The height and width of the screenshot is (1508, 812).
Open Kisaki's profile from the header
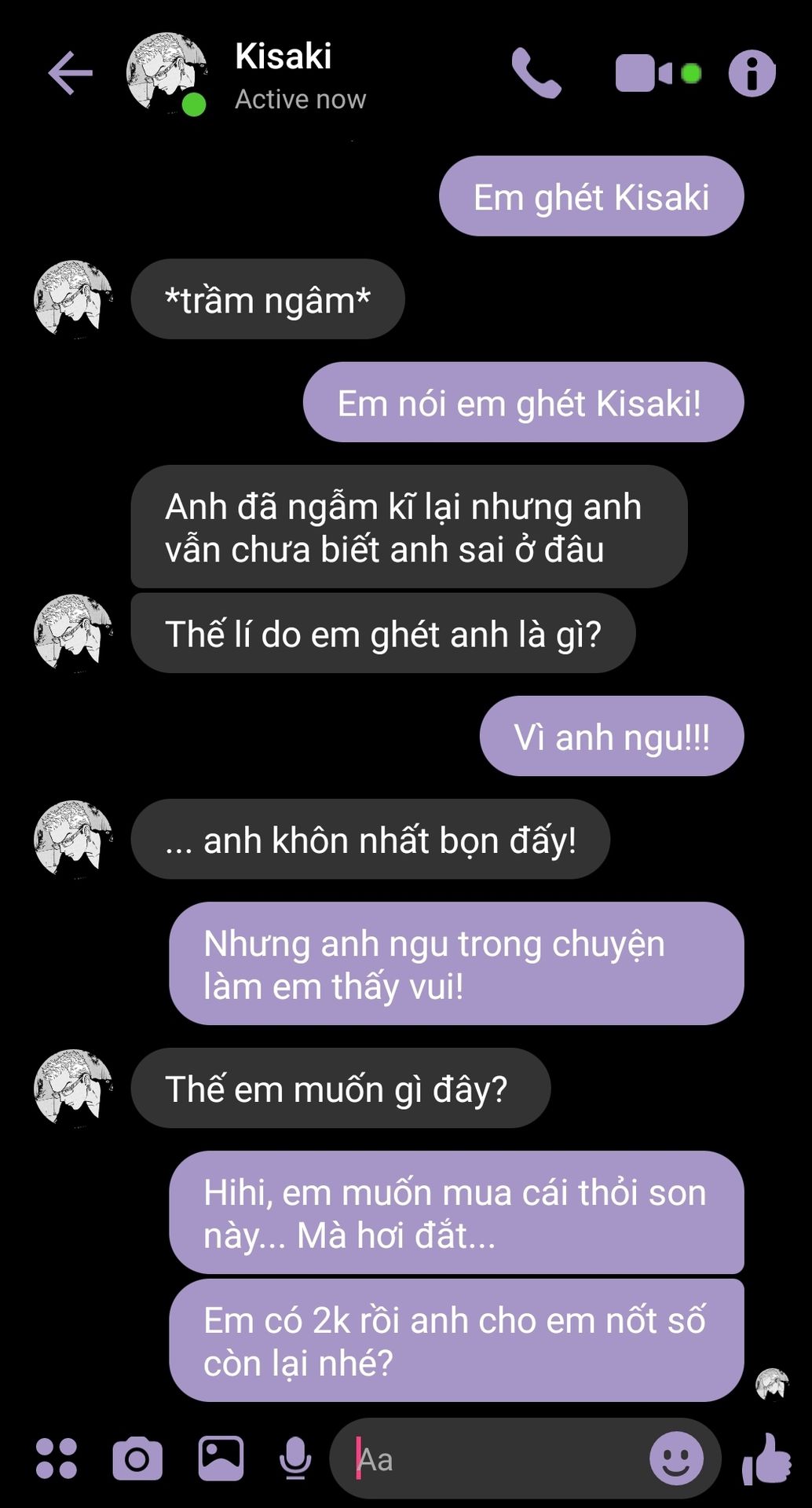point(283,75)
